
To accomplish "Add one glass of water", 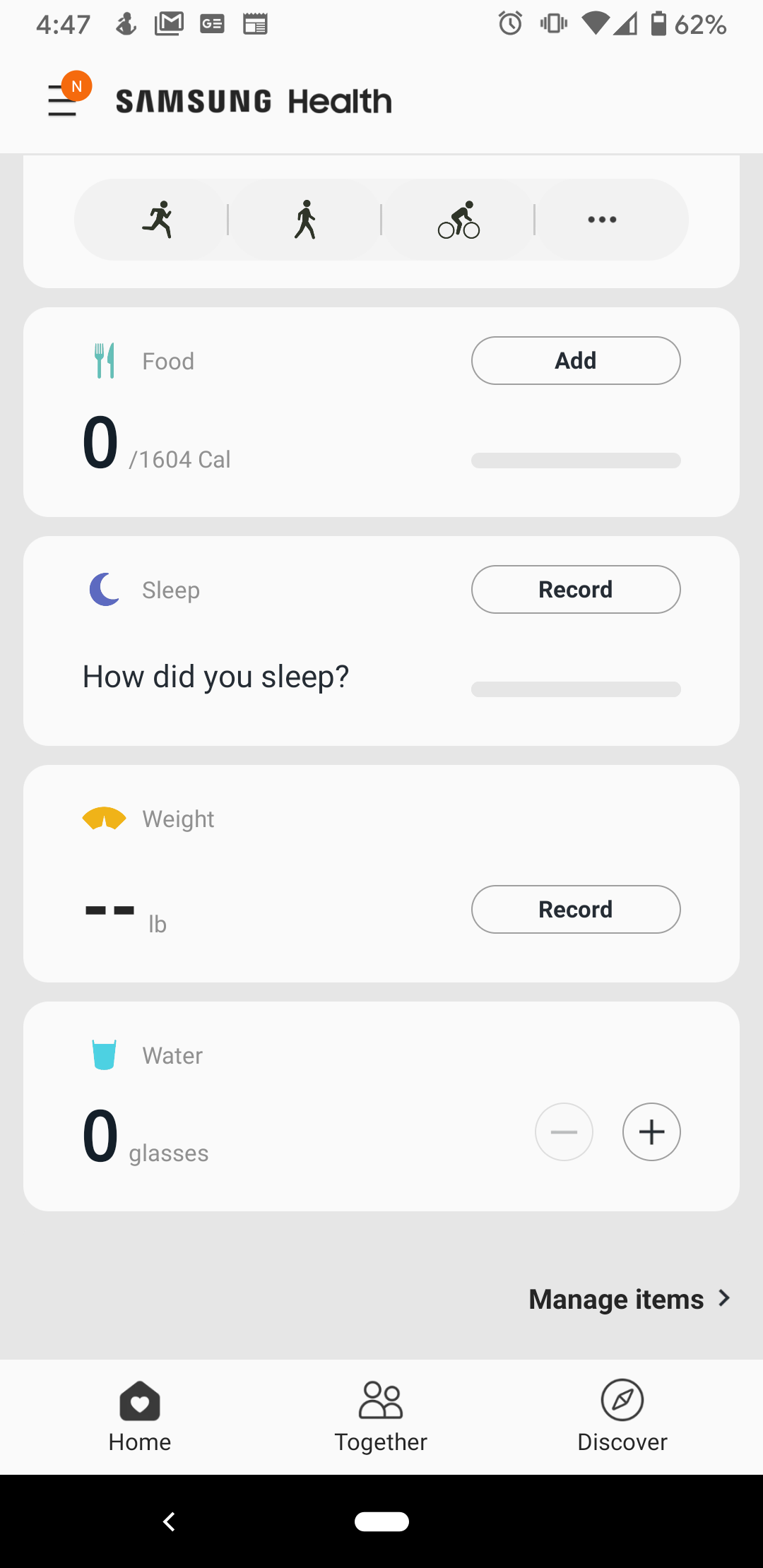I will tap(651, 1132).
